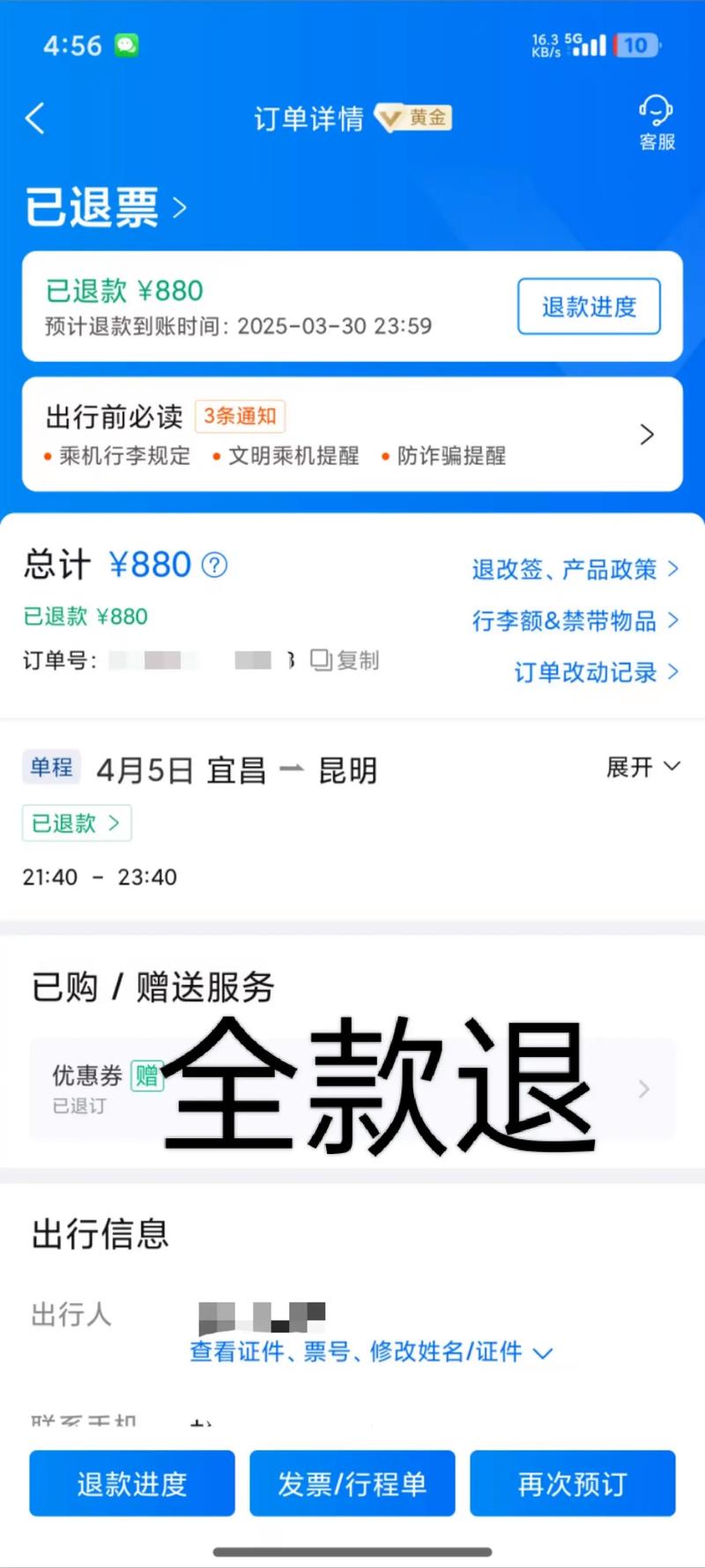Go back using the top-left arrow
This screenshot has width=705, height=1568.
click(x=35, y=118)
